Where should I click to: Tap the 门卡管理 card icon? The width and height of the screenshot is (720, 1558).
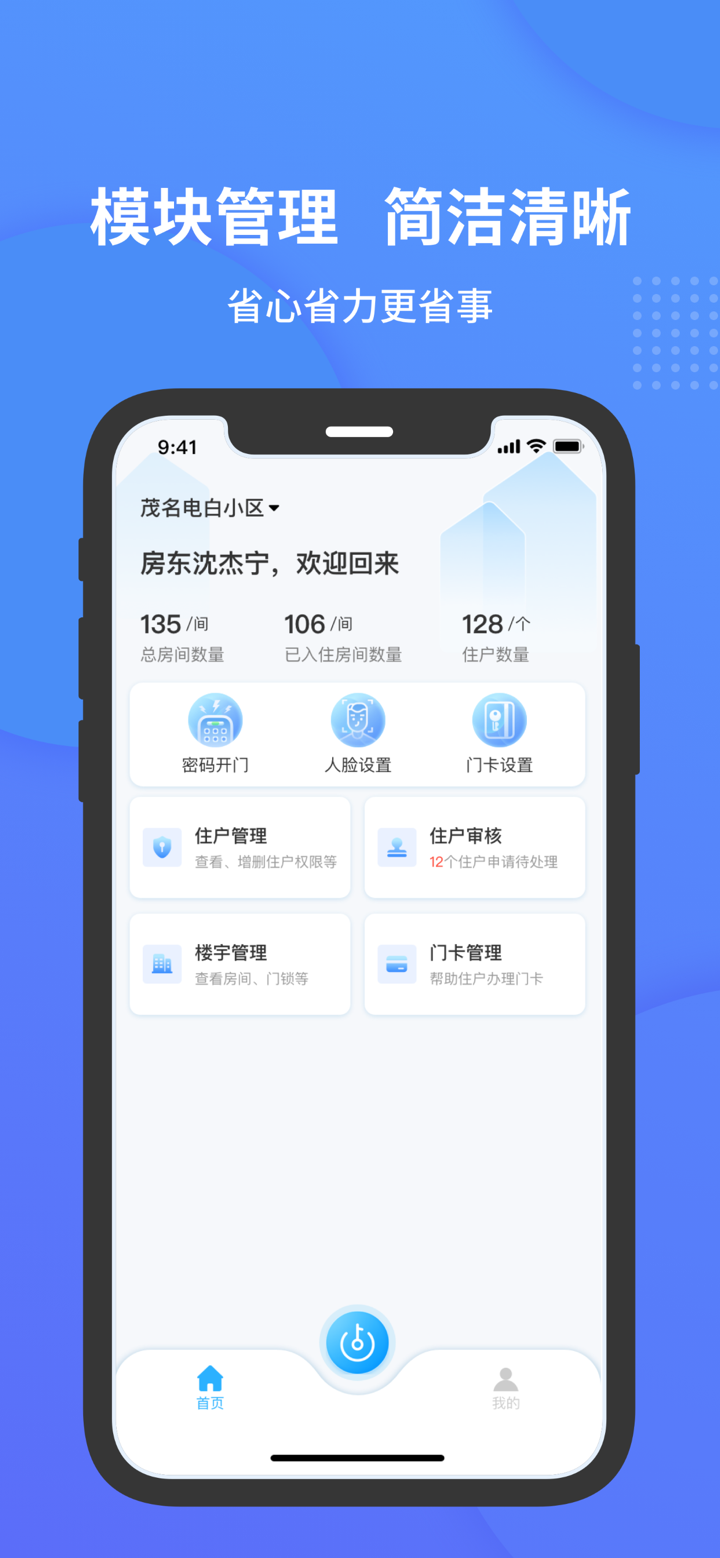click(x=397, y=962)
